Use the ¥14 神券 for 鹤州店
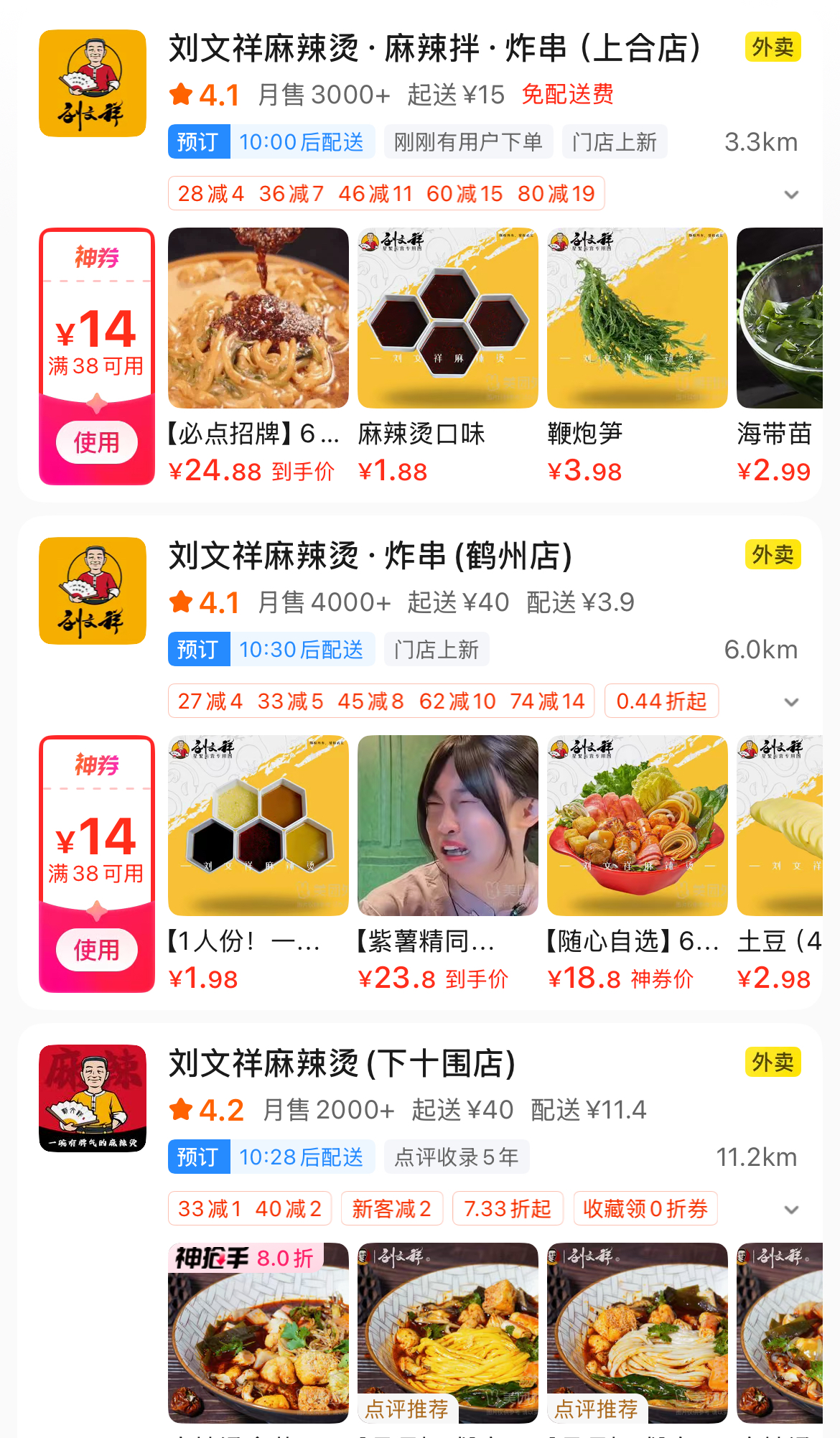This screenshot has height=1438, width=840. click(x=97, y=950)
